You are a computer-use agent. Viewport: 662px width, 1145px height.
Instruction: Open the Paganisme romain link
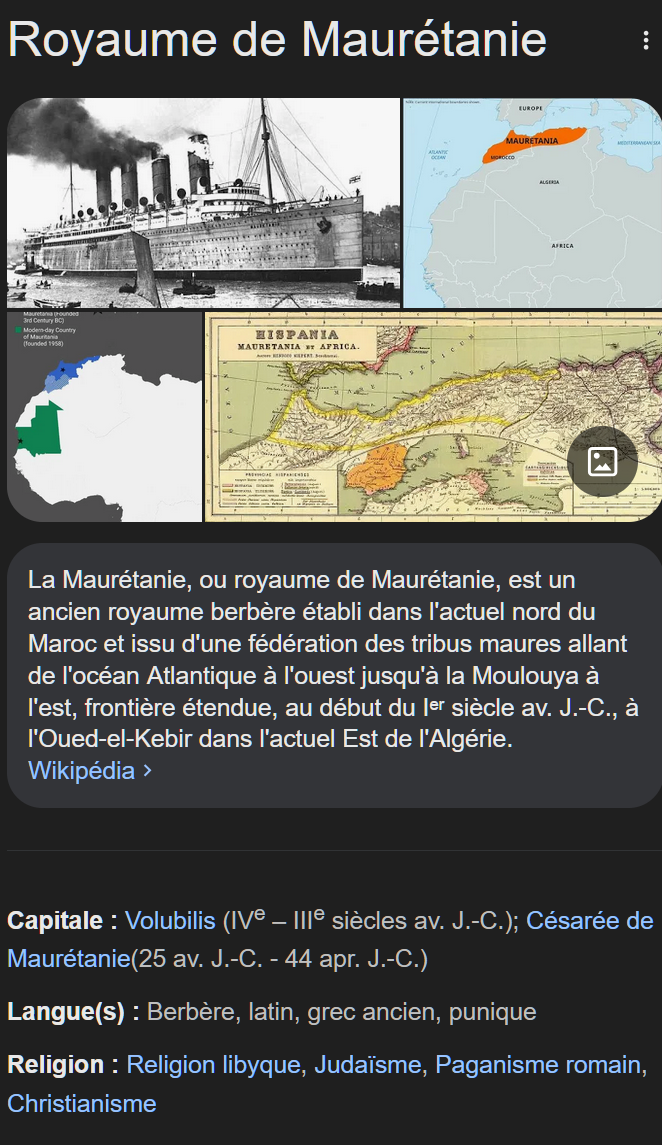point(538,1065)
